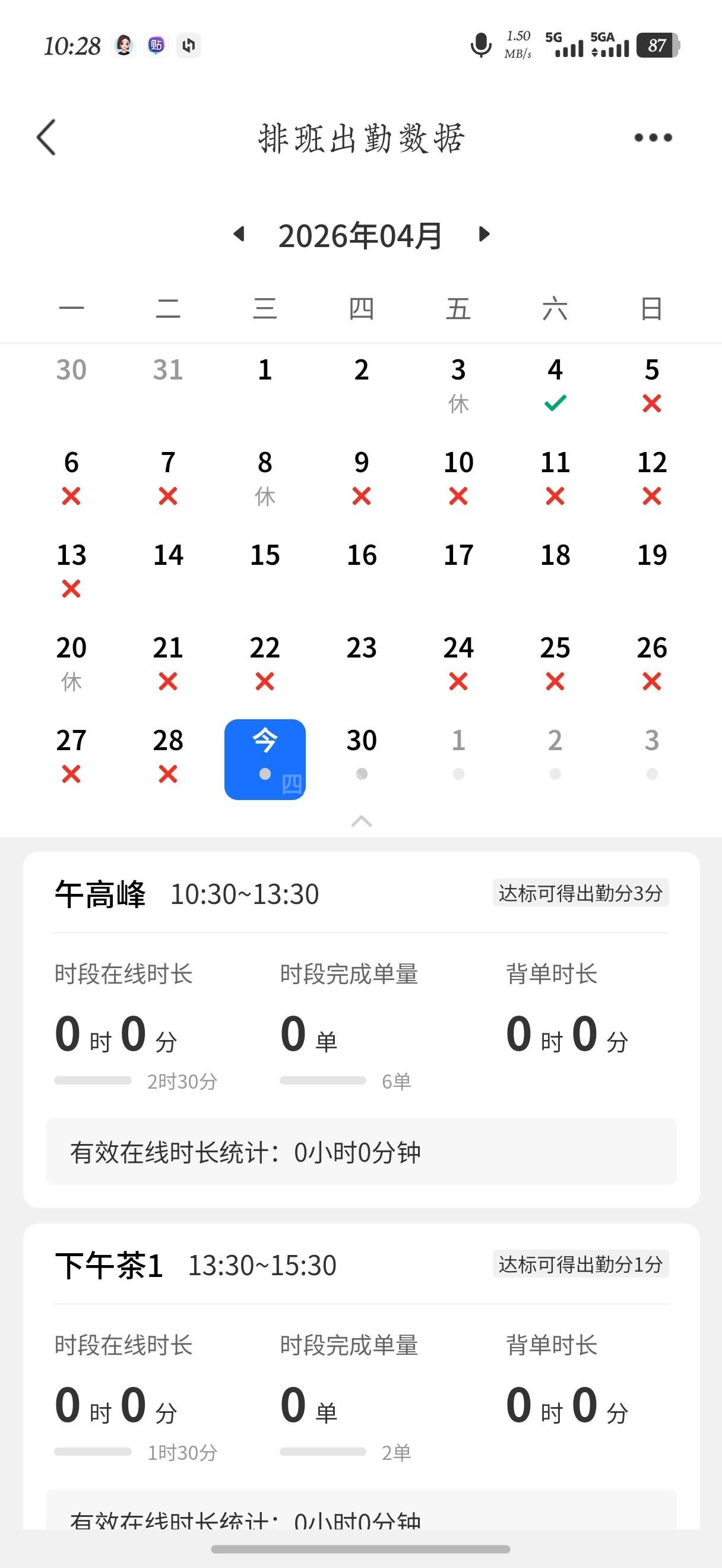Image resolution: width=722 pixels, height=1568 pixels.
Task: Advance to the next month
Action: (x=484, y=235)
